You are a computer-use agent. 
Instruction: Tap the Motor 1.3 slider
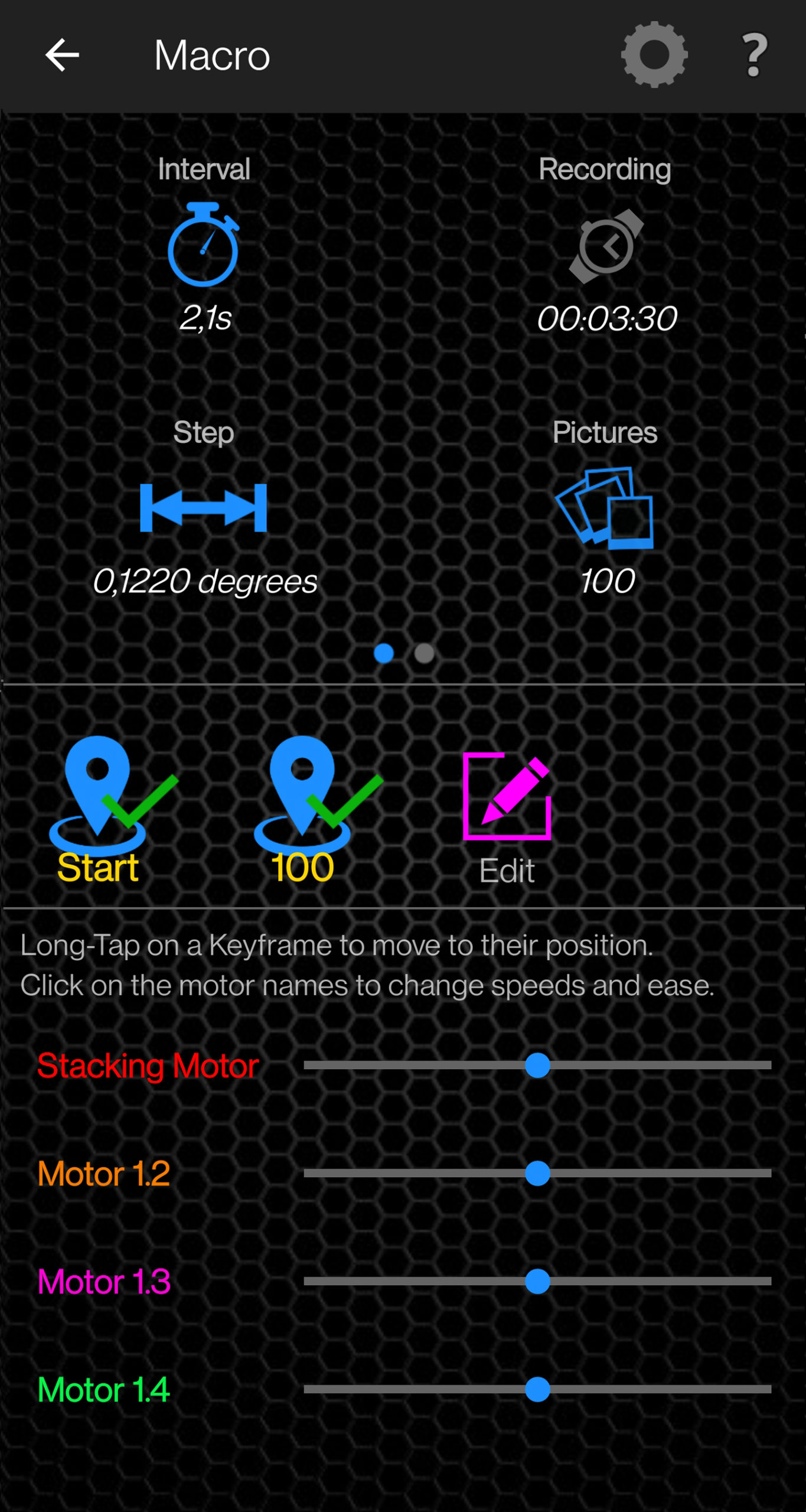[x=537, y=1282]
